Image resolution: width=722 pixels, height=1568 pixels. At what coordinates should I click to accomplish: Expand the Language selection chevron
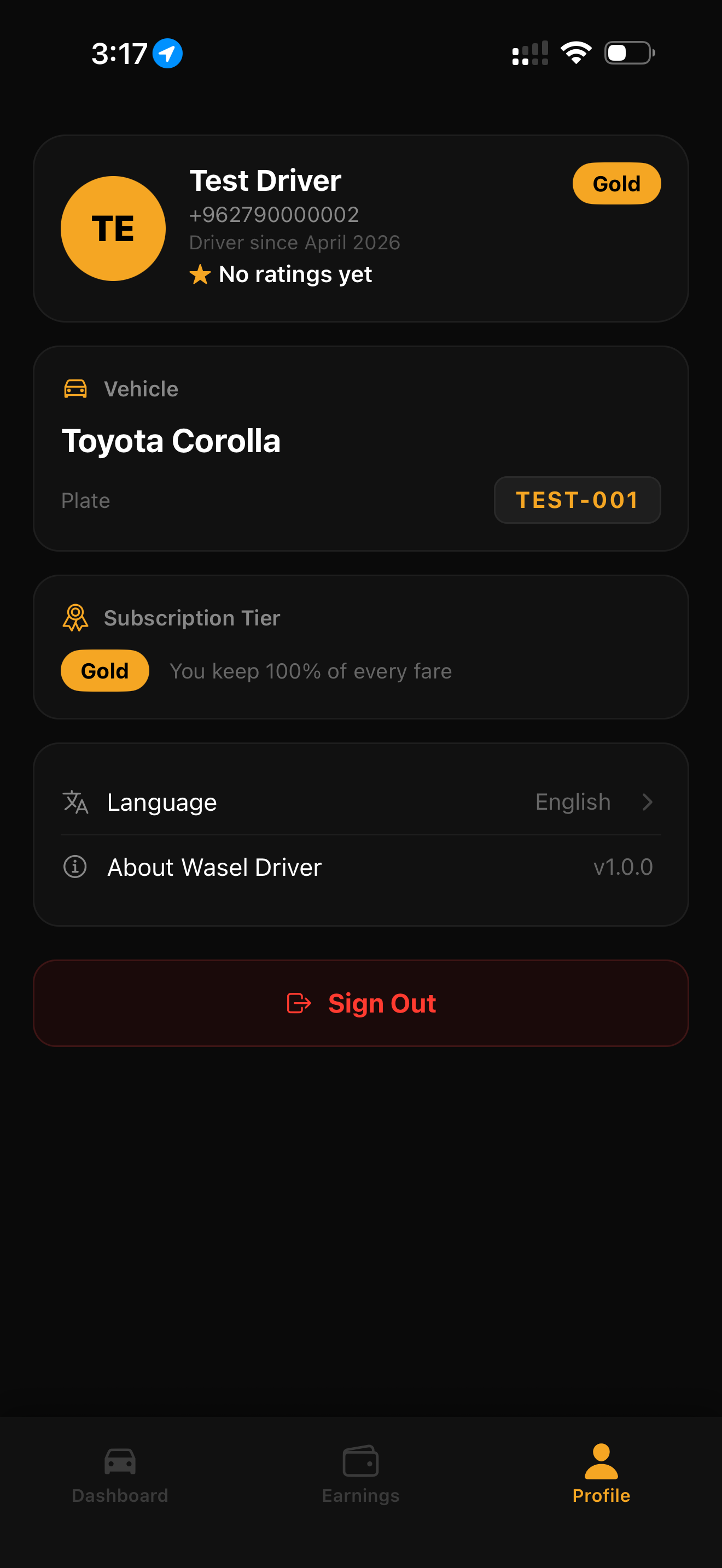pos(648,802)
